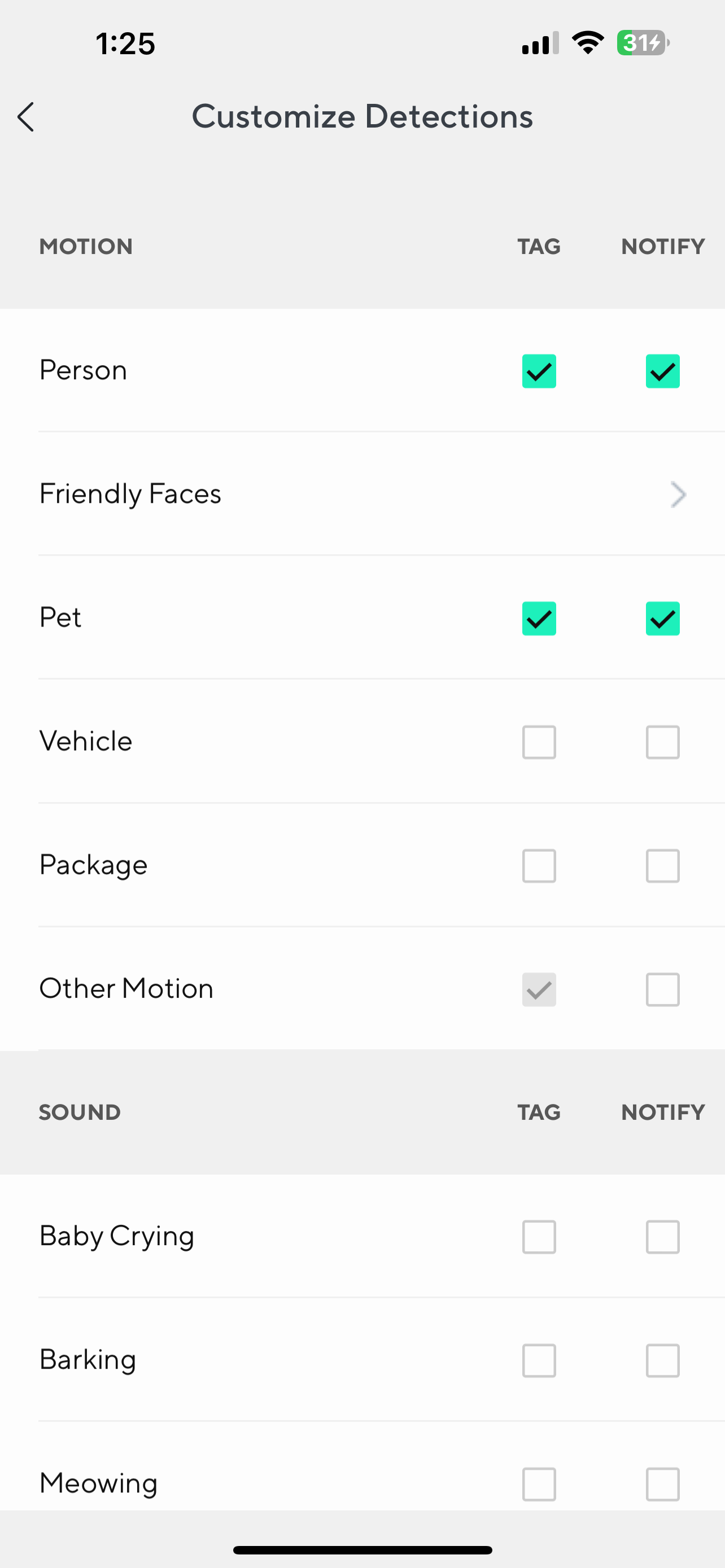This screenshot has height=1568, width=725.
Task: Tag Baby Crying sounds
Action: click(x=539, y=1237)
